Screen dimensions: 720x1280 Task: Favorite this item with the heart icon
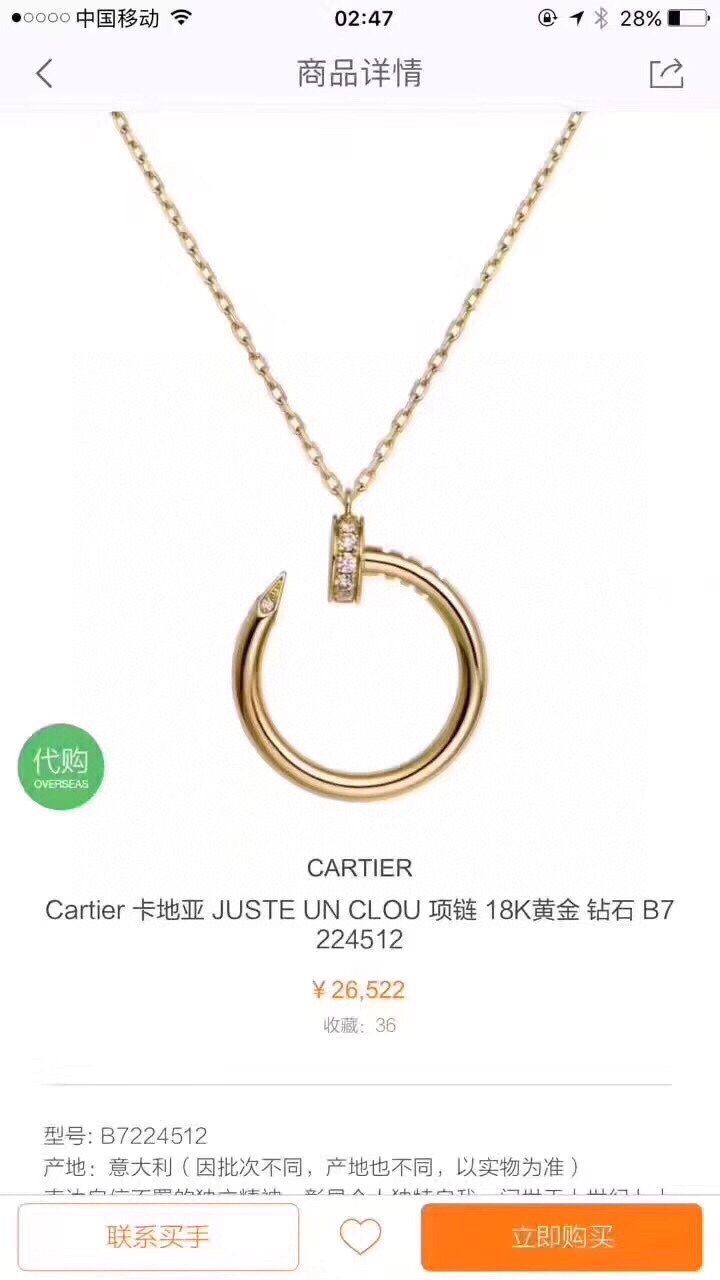[360, 1237]
